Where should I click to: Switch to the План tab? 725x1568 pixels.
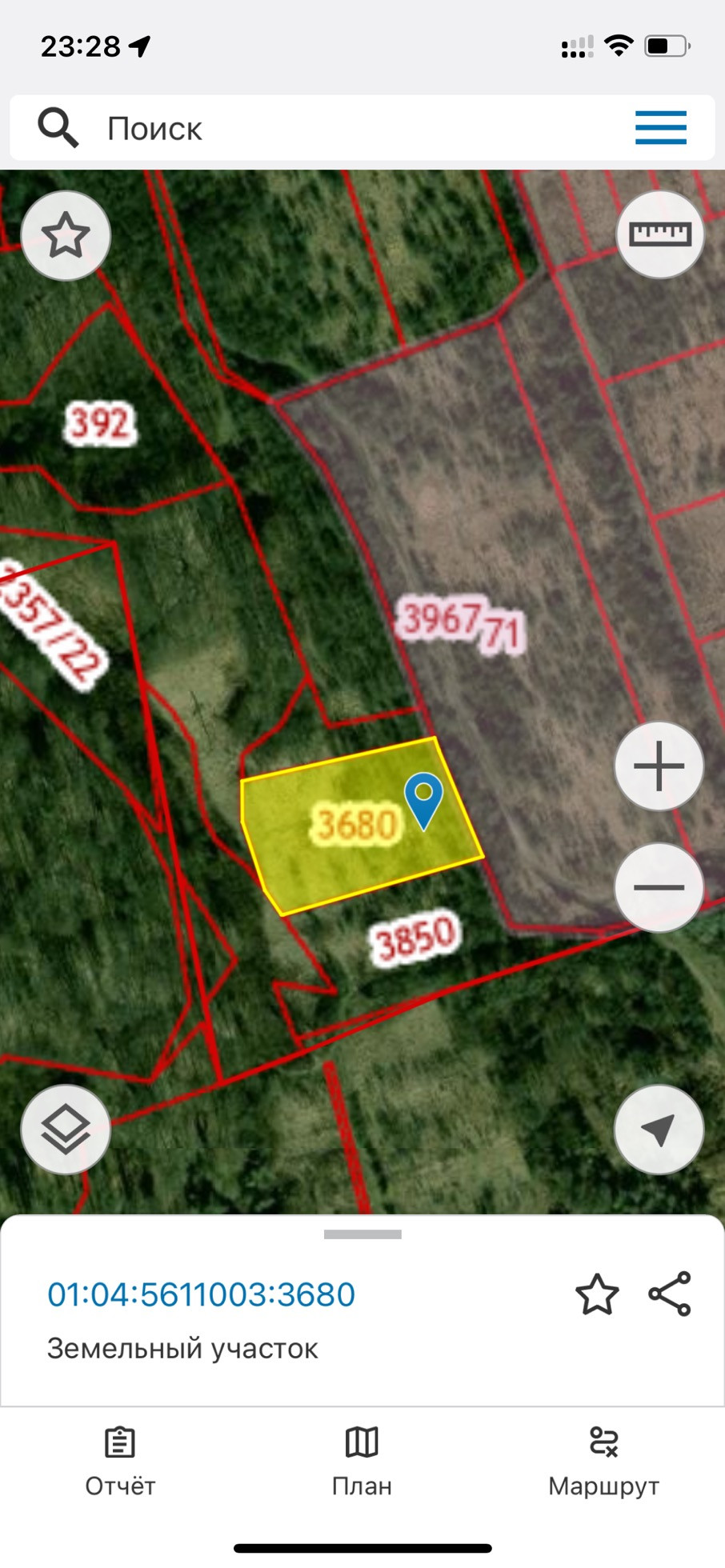point(362,1461)
